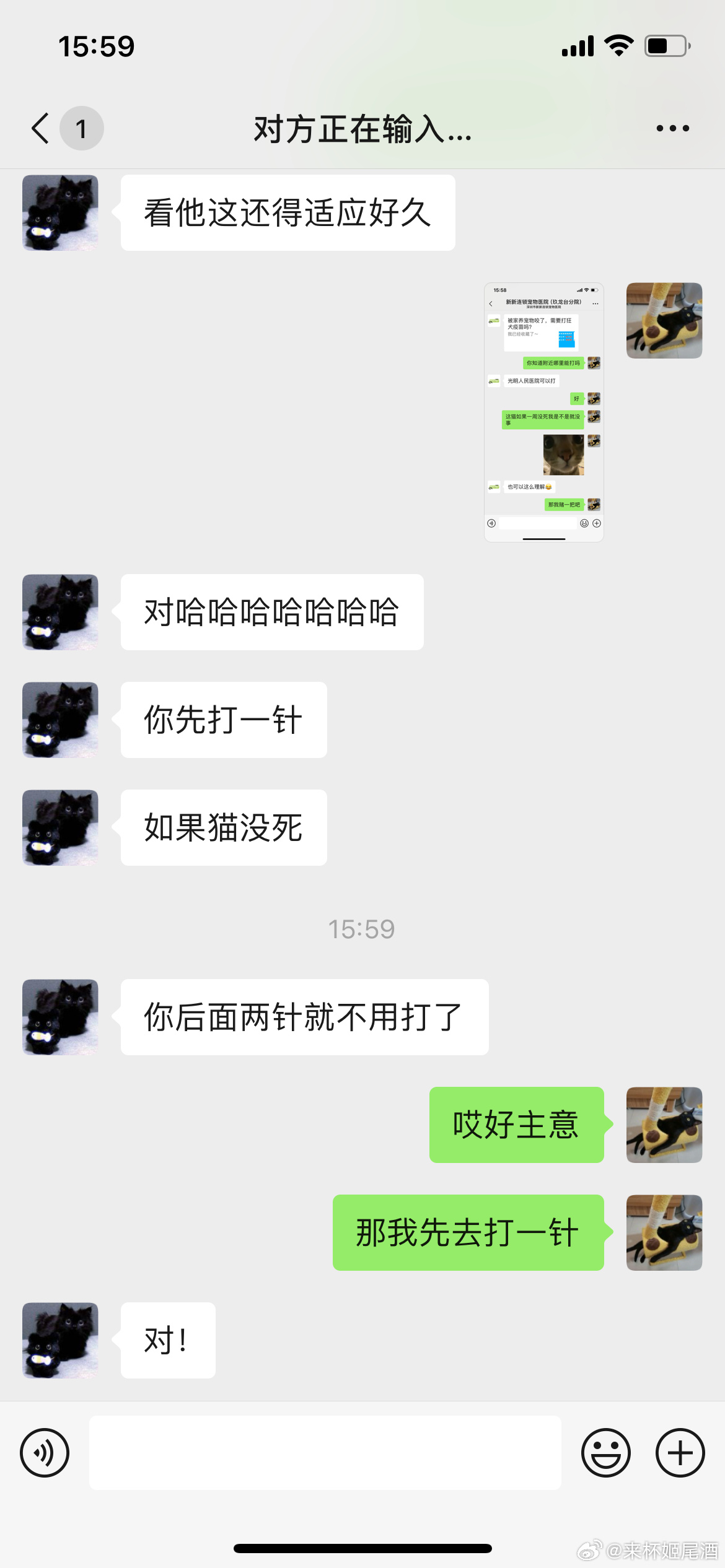Image resolution: width=725 pixels, height=1568 pixels.
Task: View contact avatar beside '看他这还得适应好久'
Action: pyautogui.click(x=60, y=212)
